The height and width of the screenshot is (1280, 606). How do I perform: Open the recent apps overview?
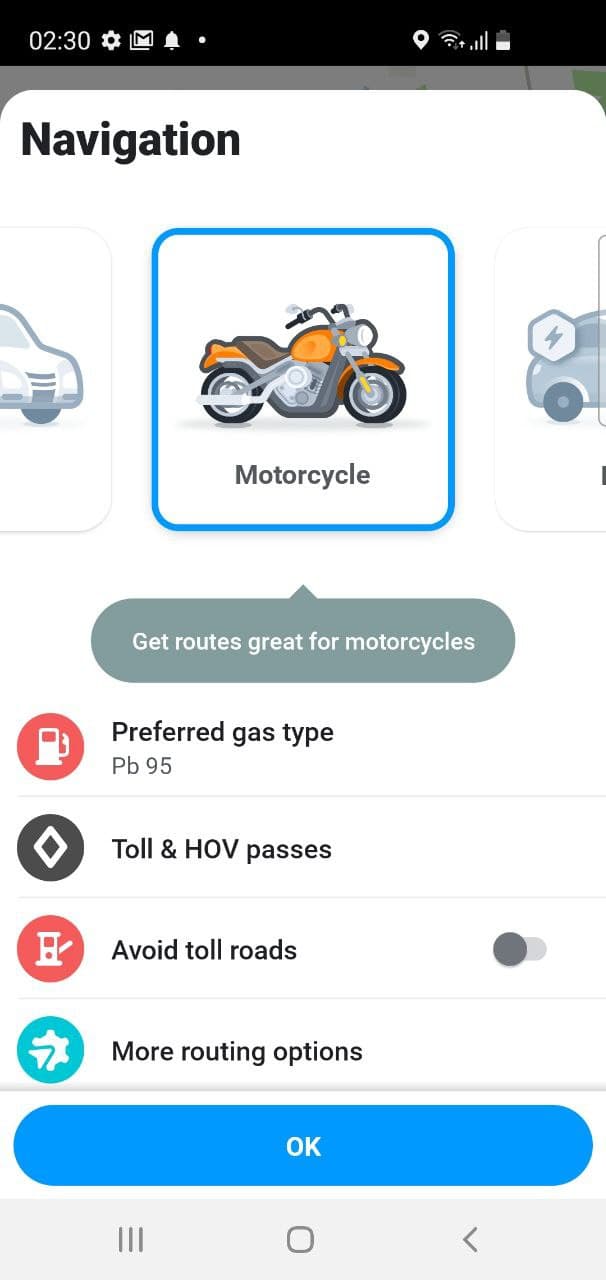(x=131, y=1240)
